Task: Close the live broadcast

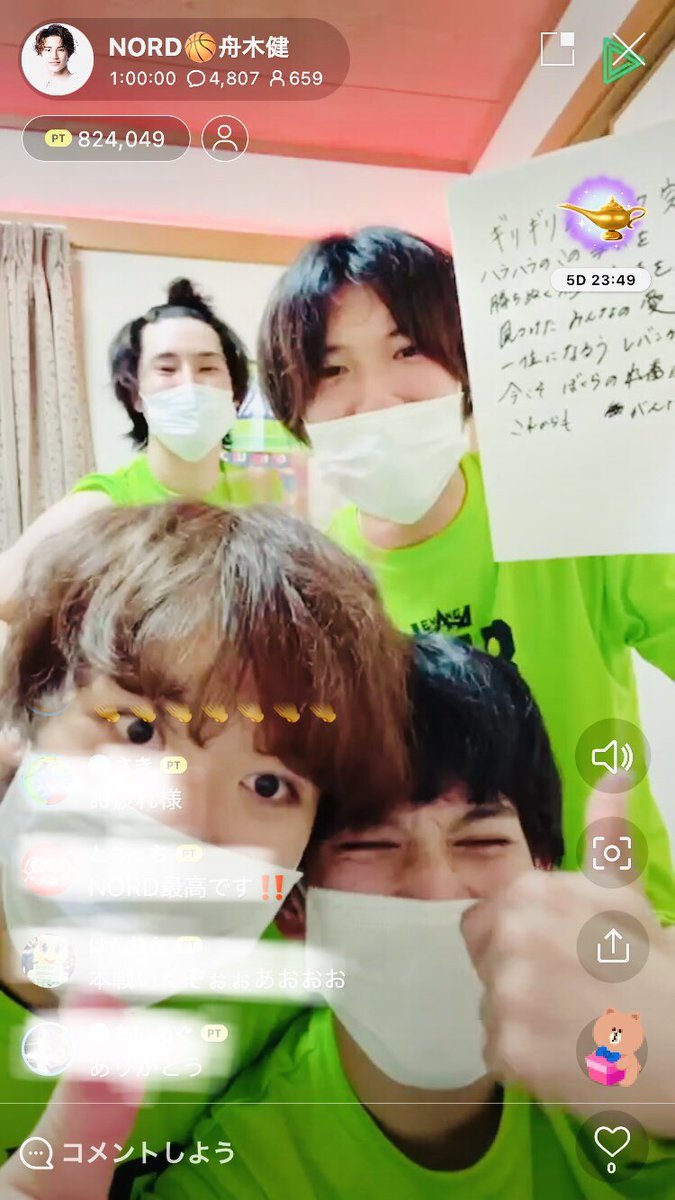Action: coord(627,50)
